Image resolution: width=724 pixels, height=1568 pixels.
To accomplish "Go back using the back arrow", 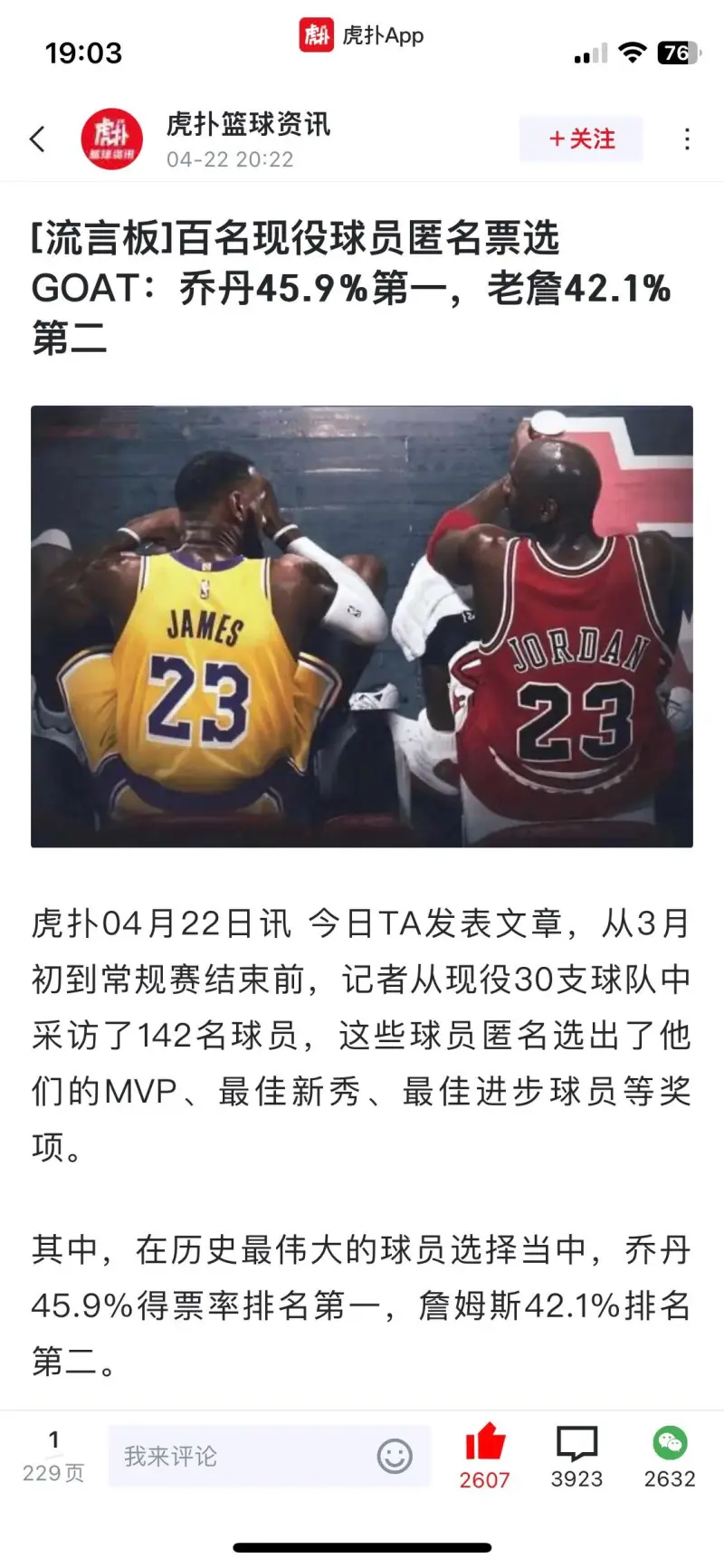I will click(x=37, y=139).
